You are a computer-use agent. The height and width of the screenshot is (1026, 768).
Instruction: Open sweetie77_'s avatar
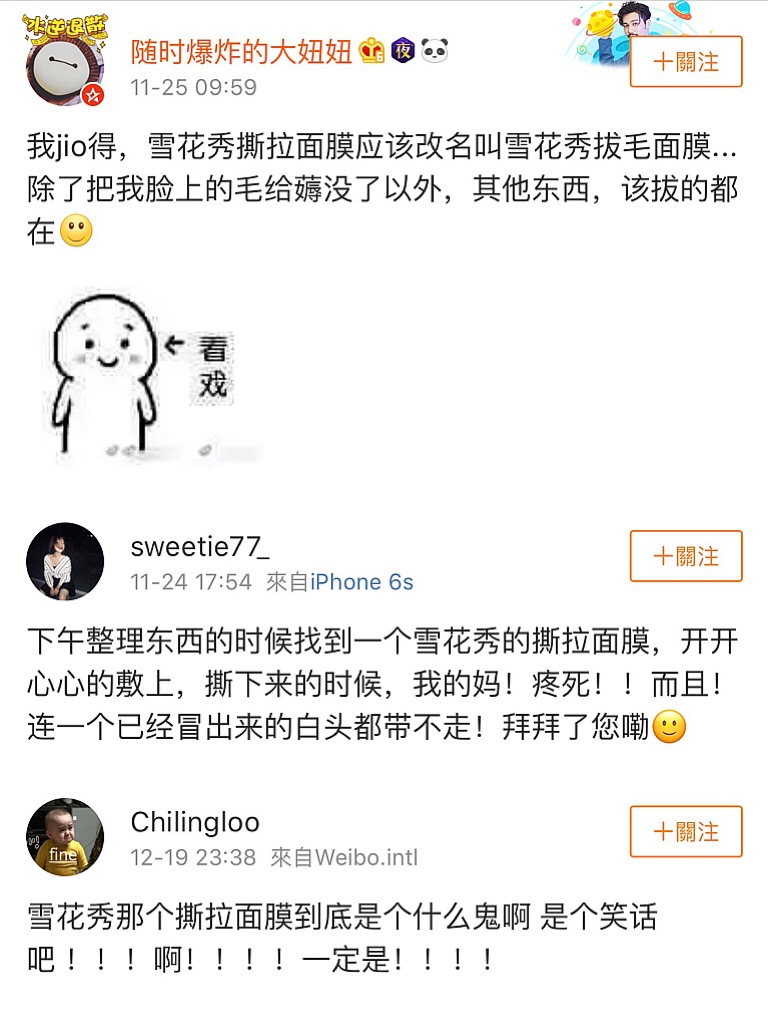[x=64, y=561]
